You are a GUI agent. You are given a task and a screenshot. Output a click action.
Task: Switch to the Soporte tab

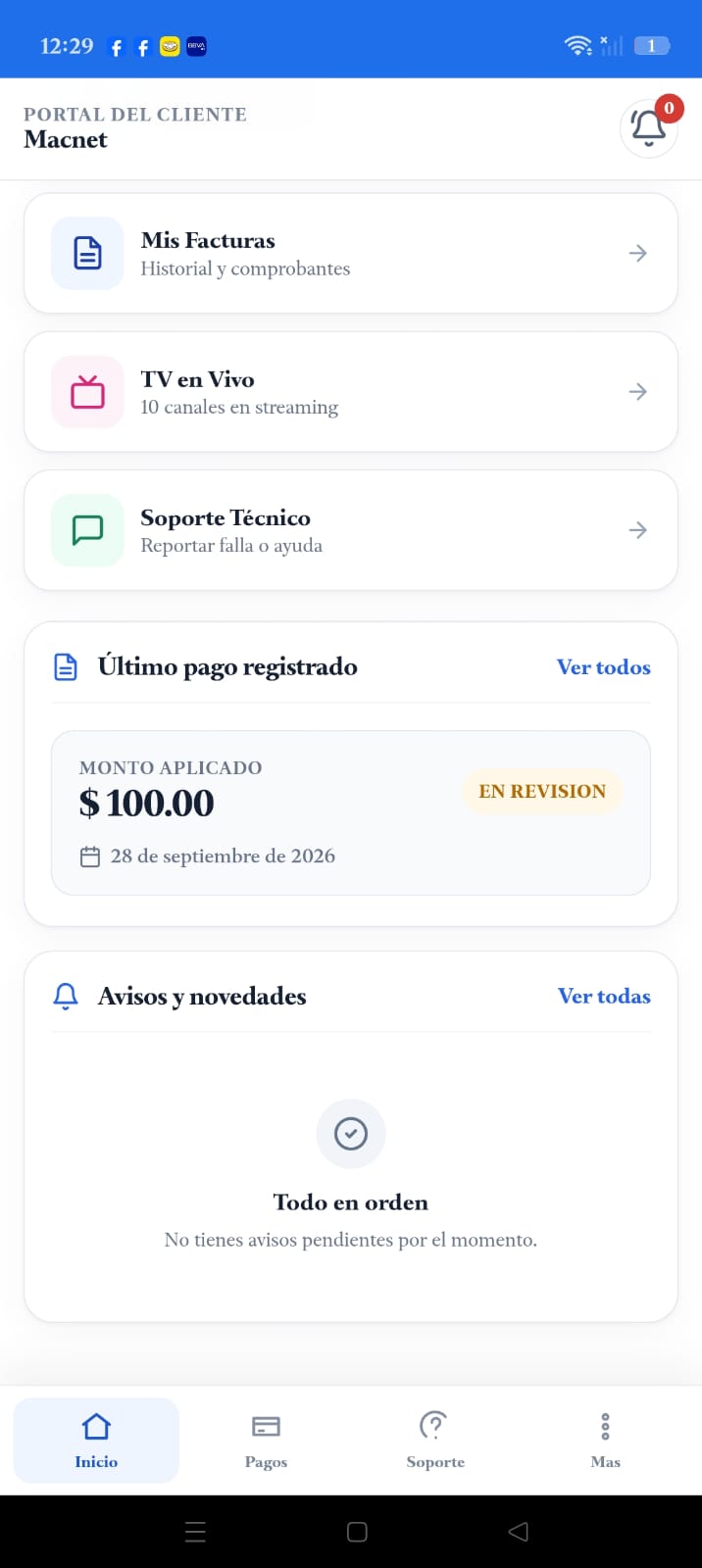tap(435, 1441)
